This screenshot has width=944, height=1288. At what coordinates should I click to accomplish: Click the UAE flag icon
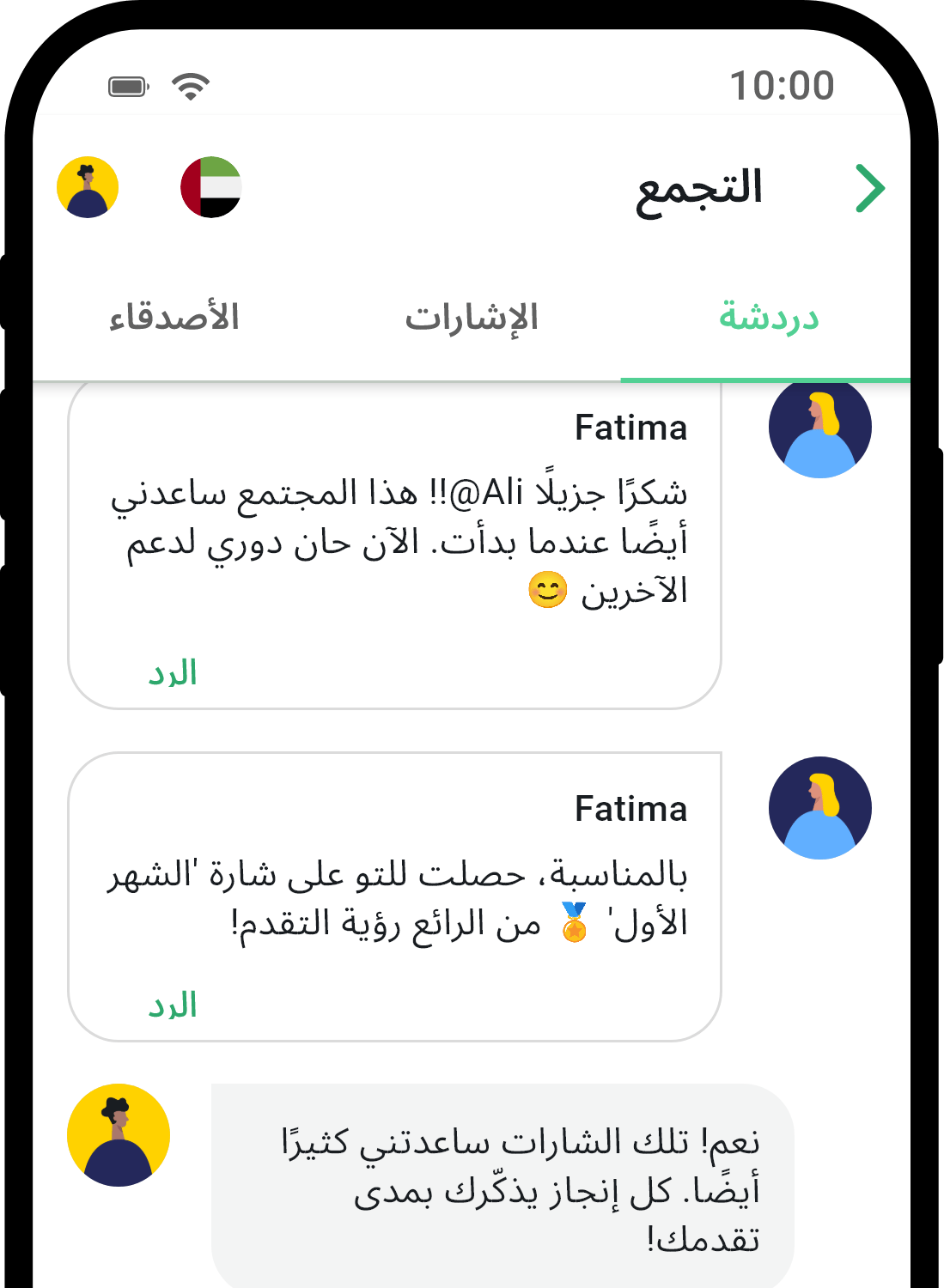click(211, 187)
